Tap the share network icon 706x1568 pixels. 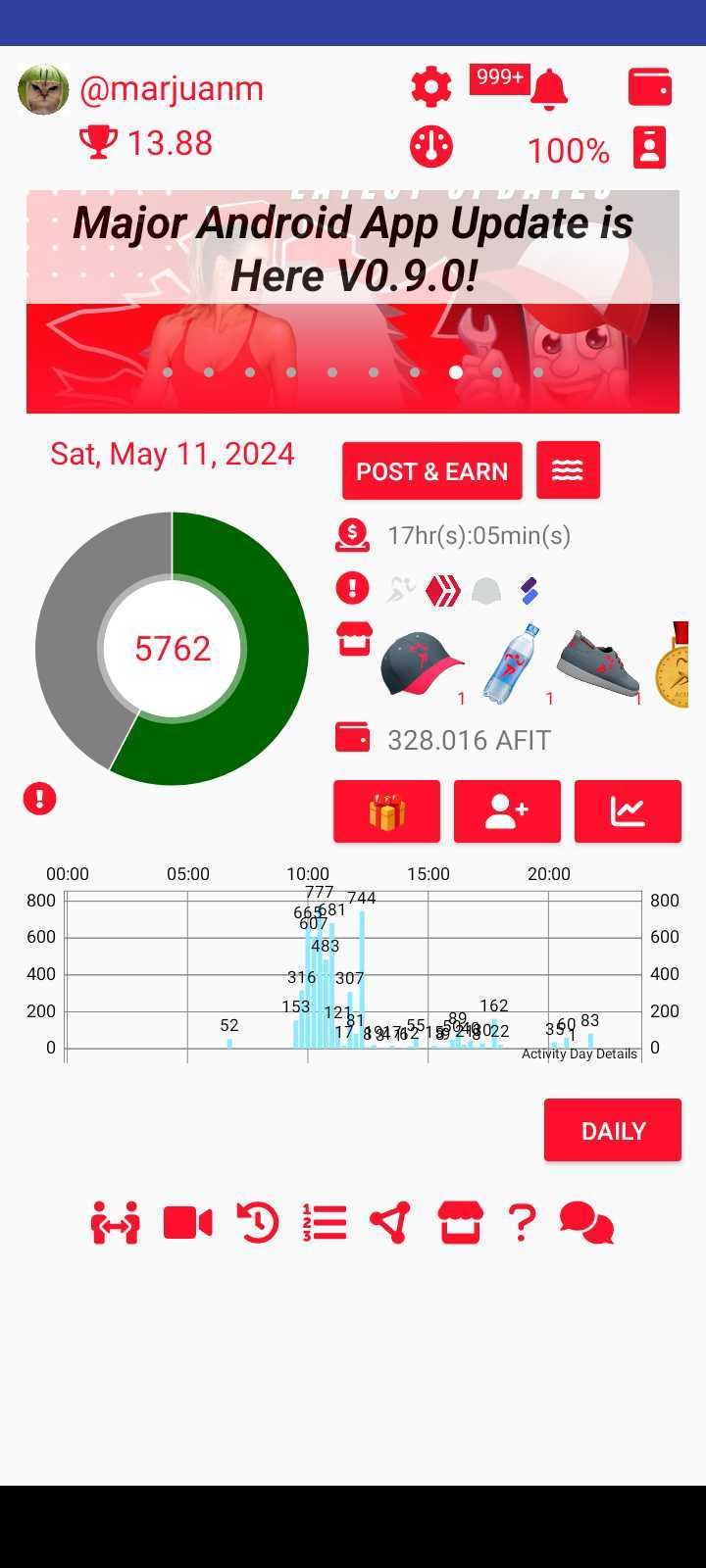(390, 1223)
